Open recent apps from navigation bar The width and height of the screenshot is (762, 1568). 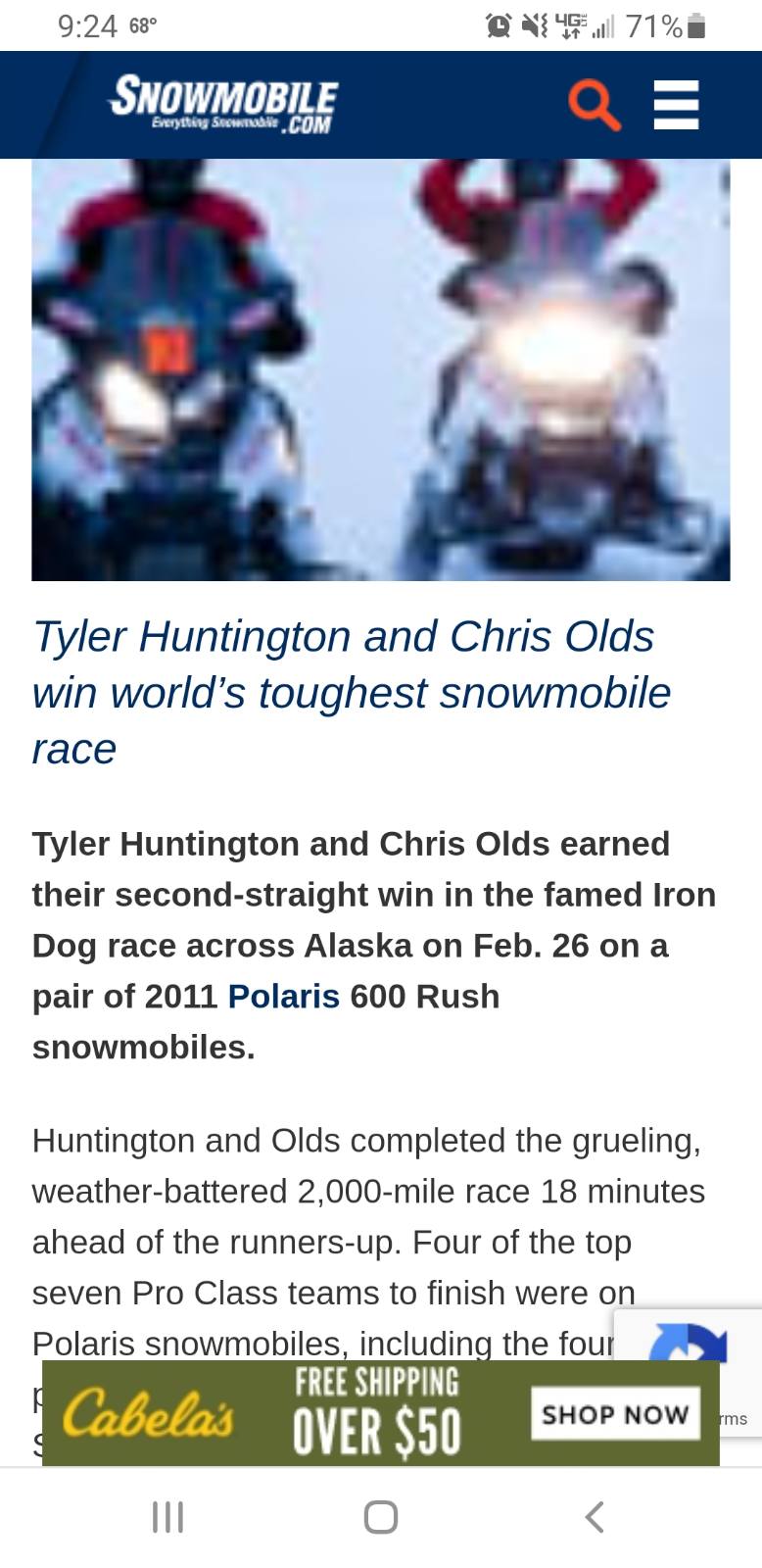point(167,1516)
